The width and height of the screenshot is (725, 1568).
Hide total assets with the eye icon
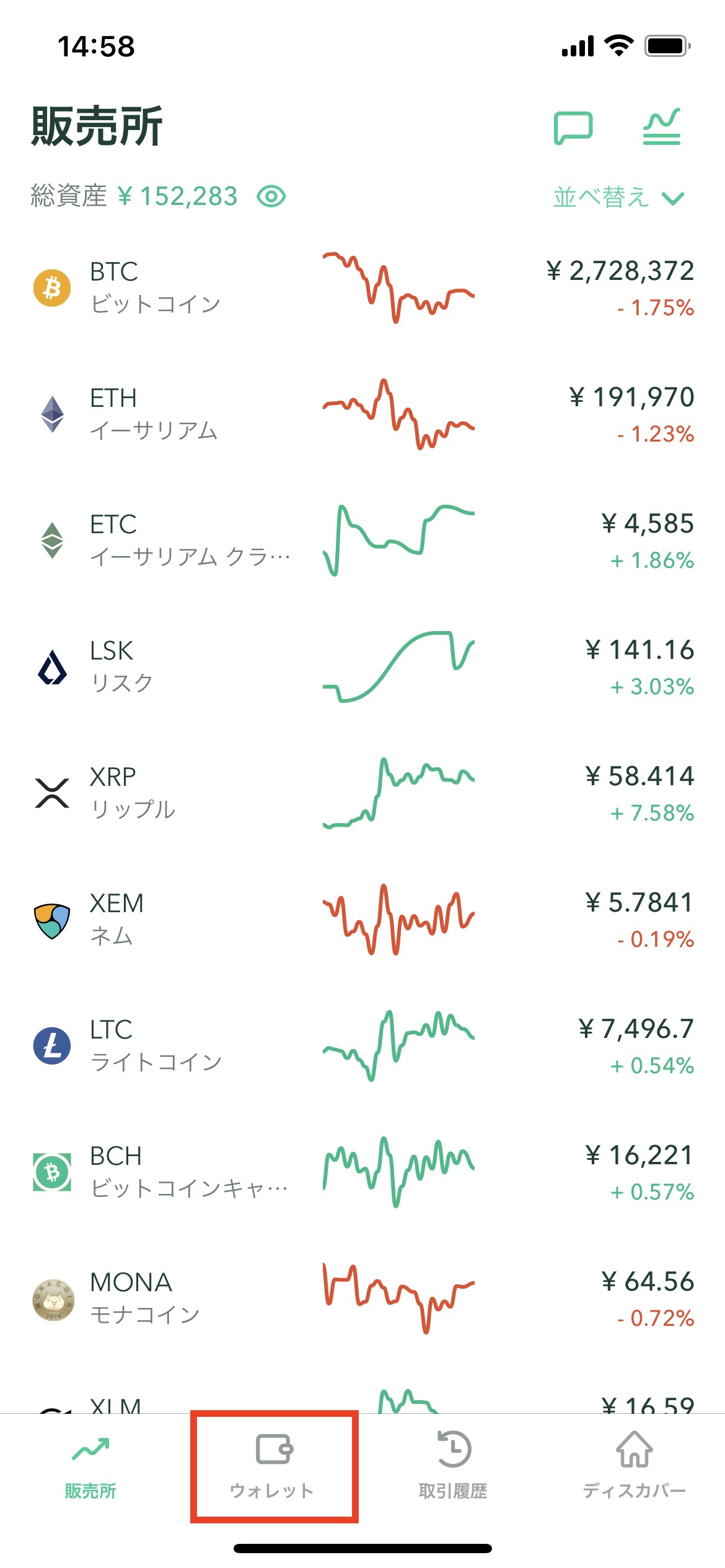click(x=271, y=197)
